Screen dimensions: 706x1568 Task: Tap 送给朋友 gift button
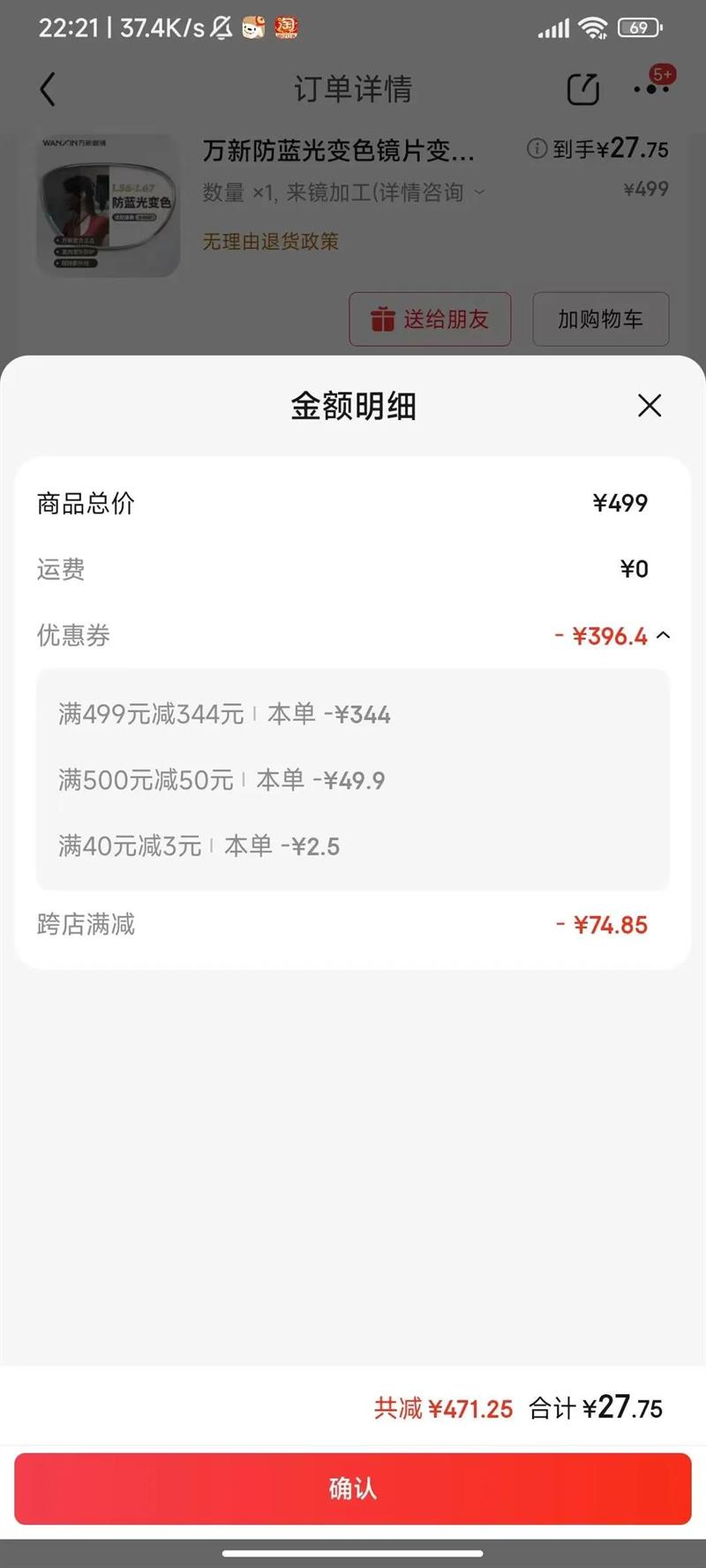430,319
